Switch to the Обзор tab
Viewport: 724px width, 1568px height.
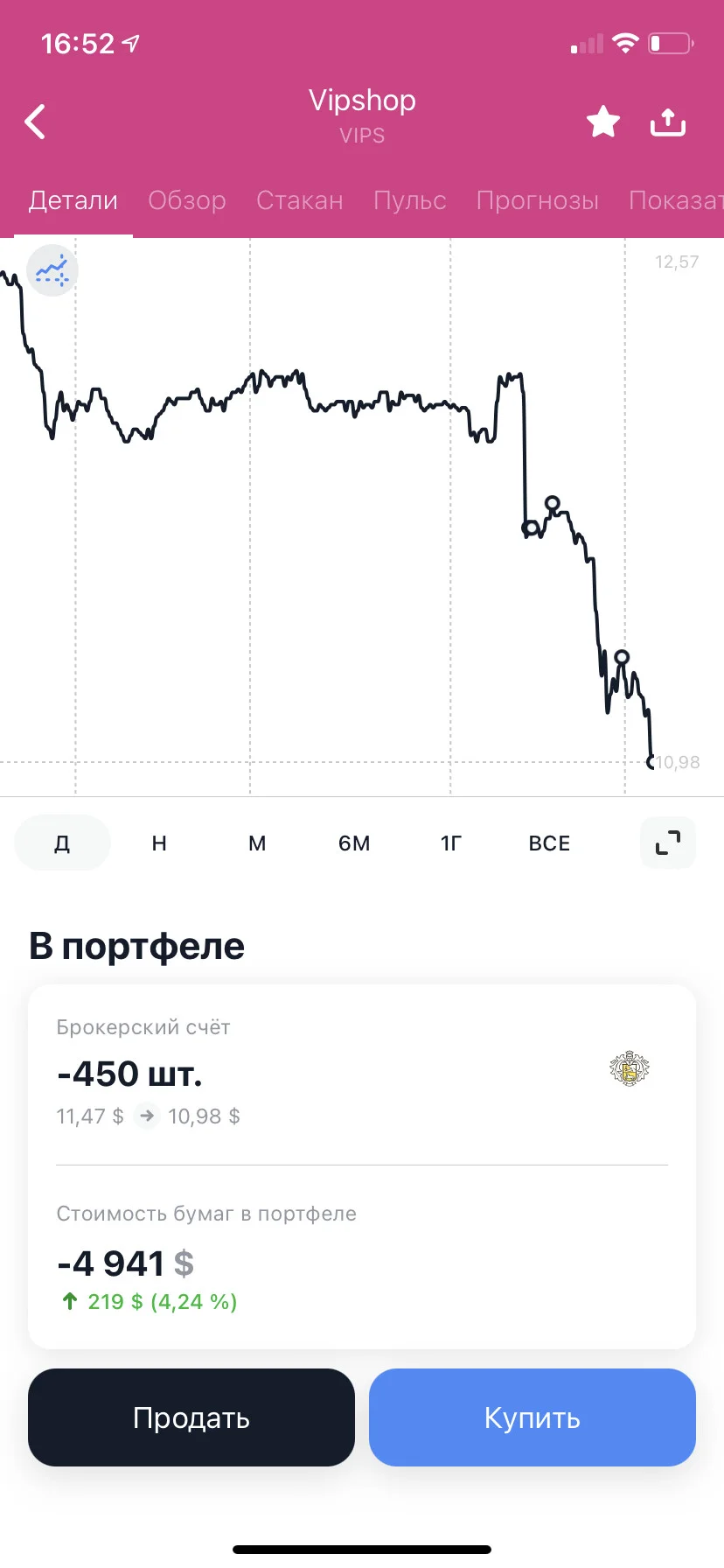point(187,200)
